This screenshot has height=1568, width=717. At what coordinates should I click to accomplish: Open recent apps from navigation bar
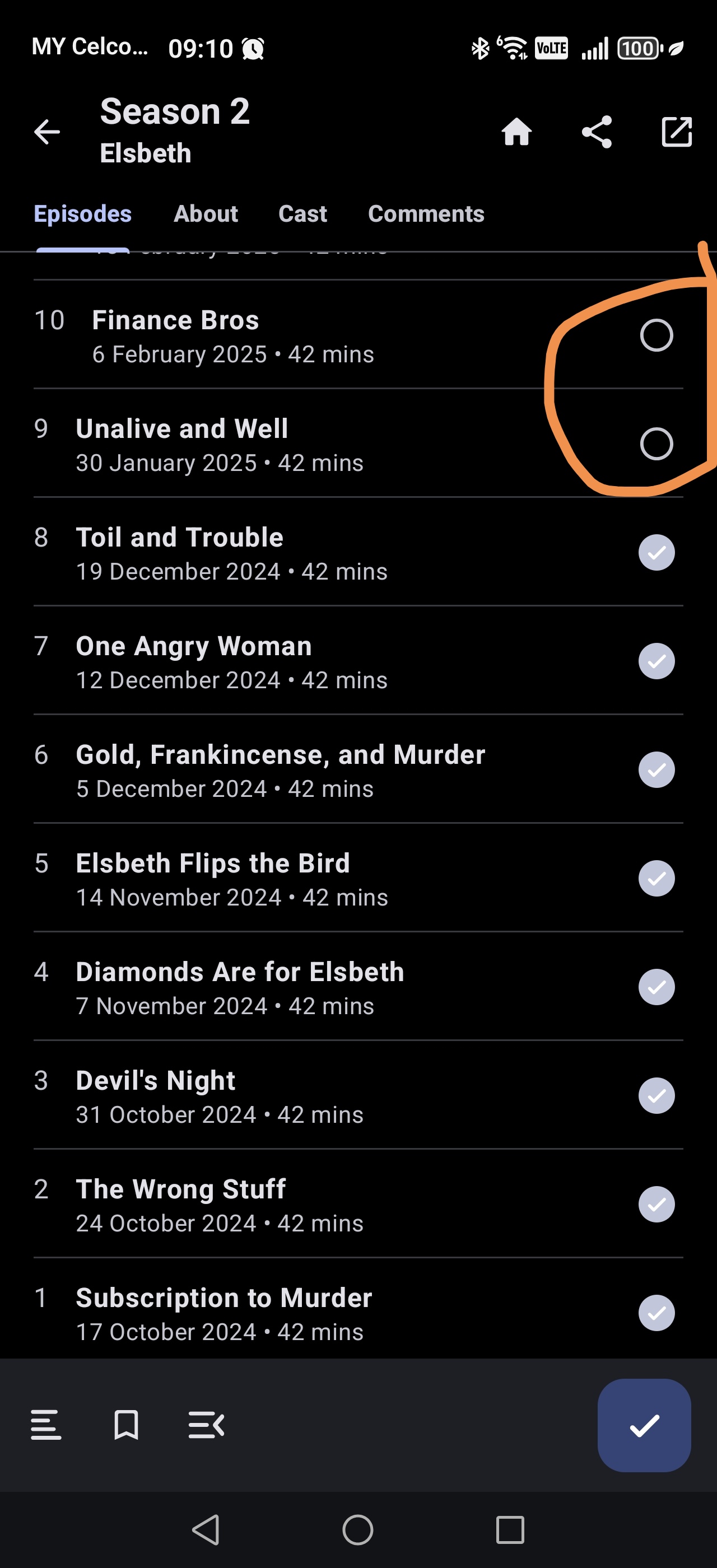(x=510, y=1530)
